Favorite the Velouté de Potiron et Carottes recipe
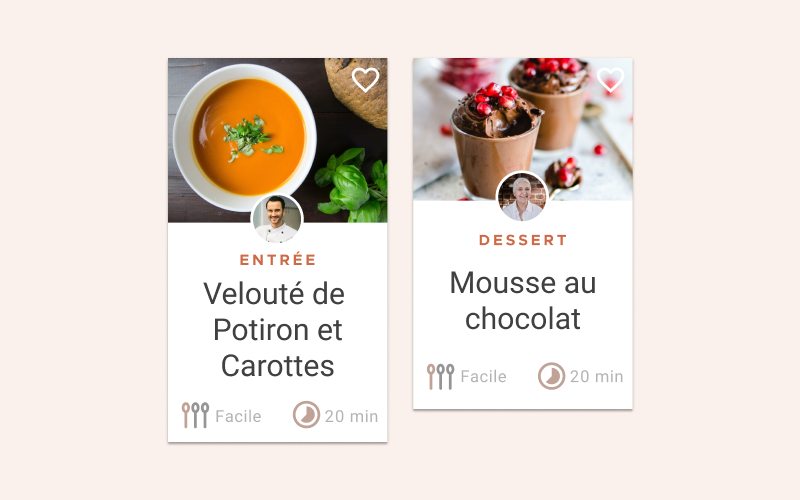This screenshot has height=500, width=800. 366,80
